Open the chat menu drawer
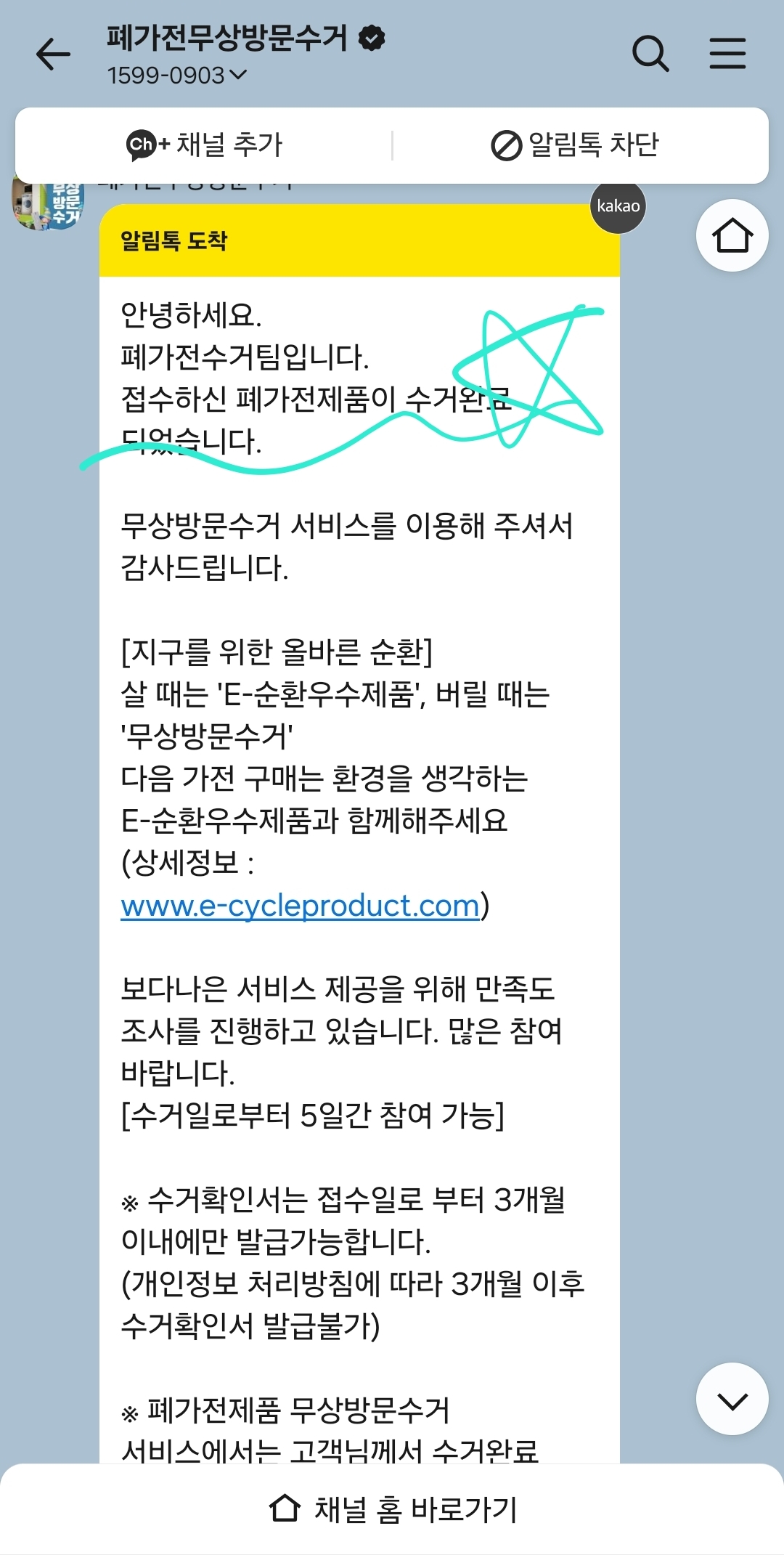The width and height of the screenshot is (784, 1555). tap(727, 54)
